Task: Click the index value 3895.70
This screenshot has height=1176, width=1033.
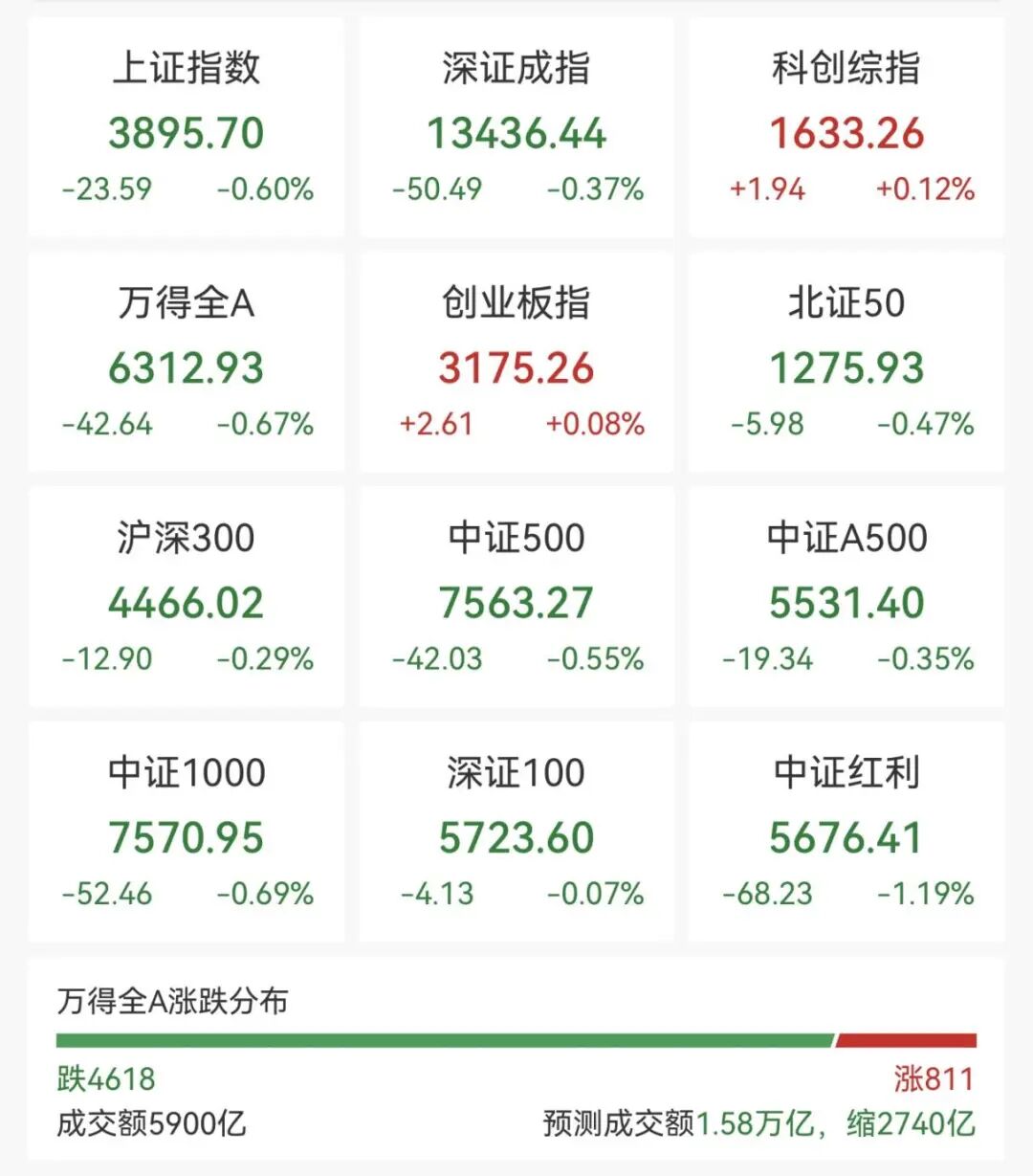Action: (x=185, y=134)
